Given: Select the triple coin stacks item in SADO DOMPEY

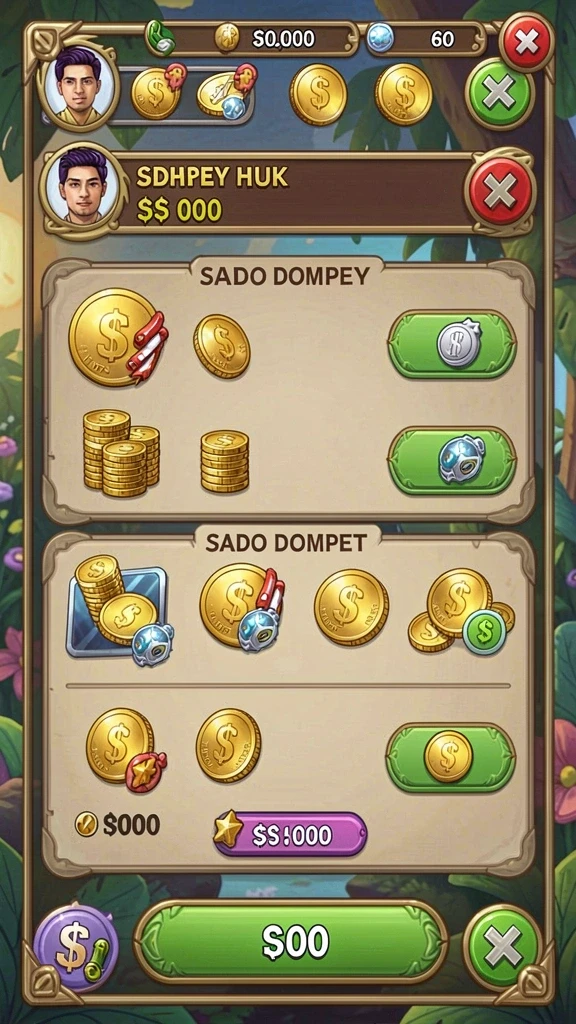Looking at the screenshot, I should click(121, 451).
